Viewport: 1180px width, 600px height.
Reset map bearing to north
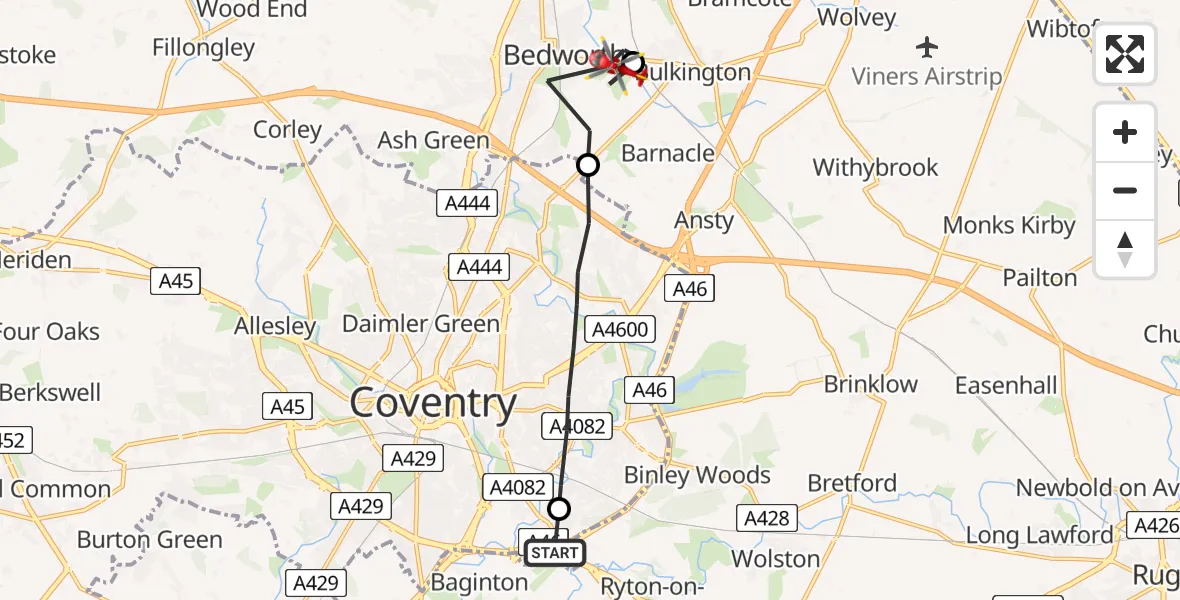pos(1125,249)
